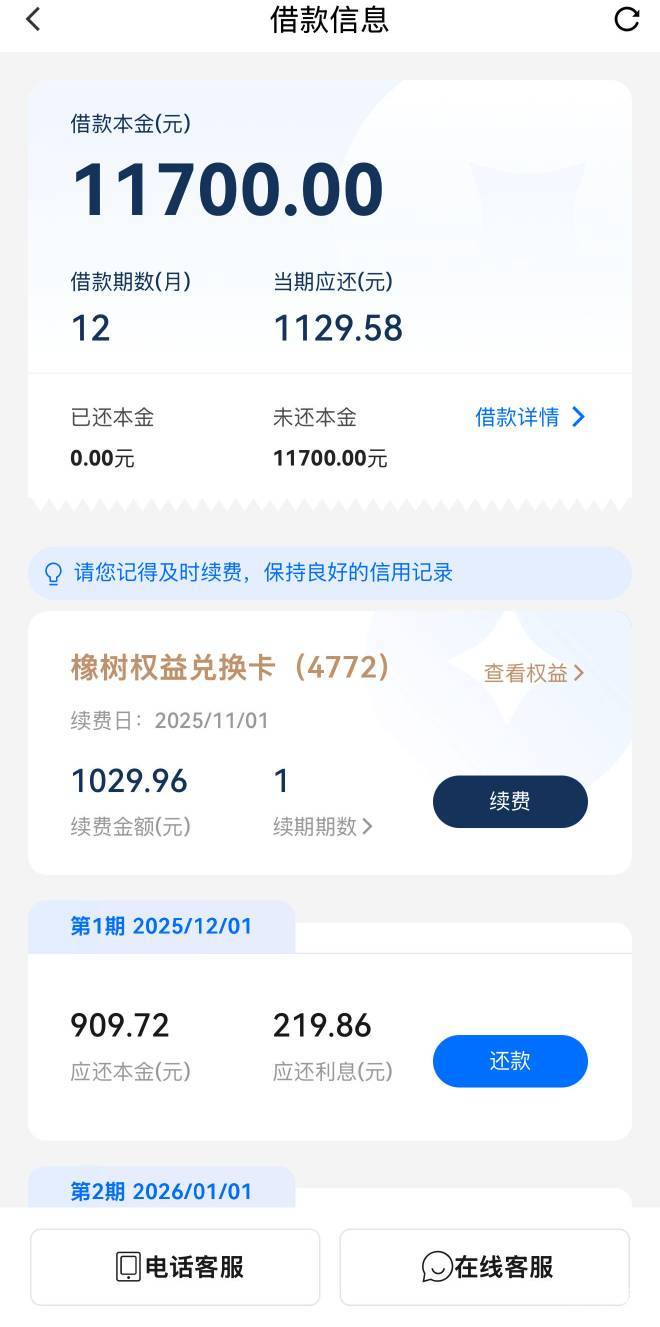Image resolution: width=660 pixels, height=1327 pixels.
Task: Open 在线客服 online chat support
Action: (485, 1267)
